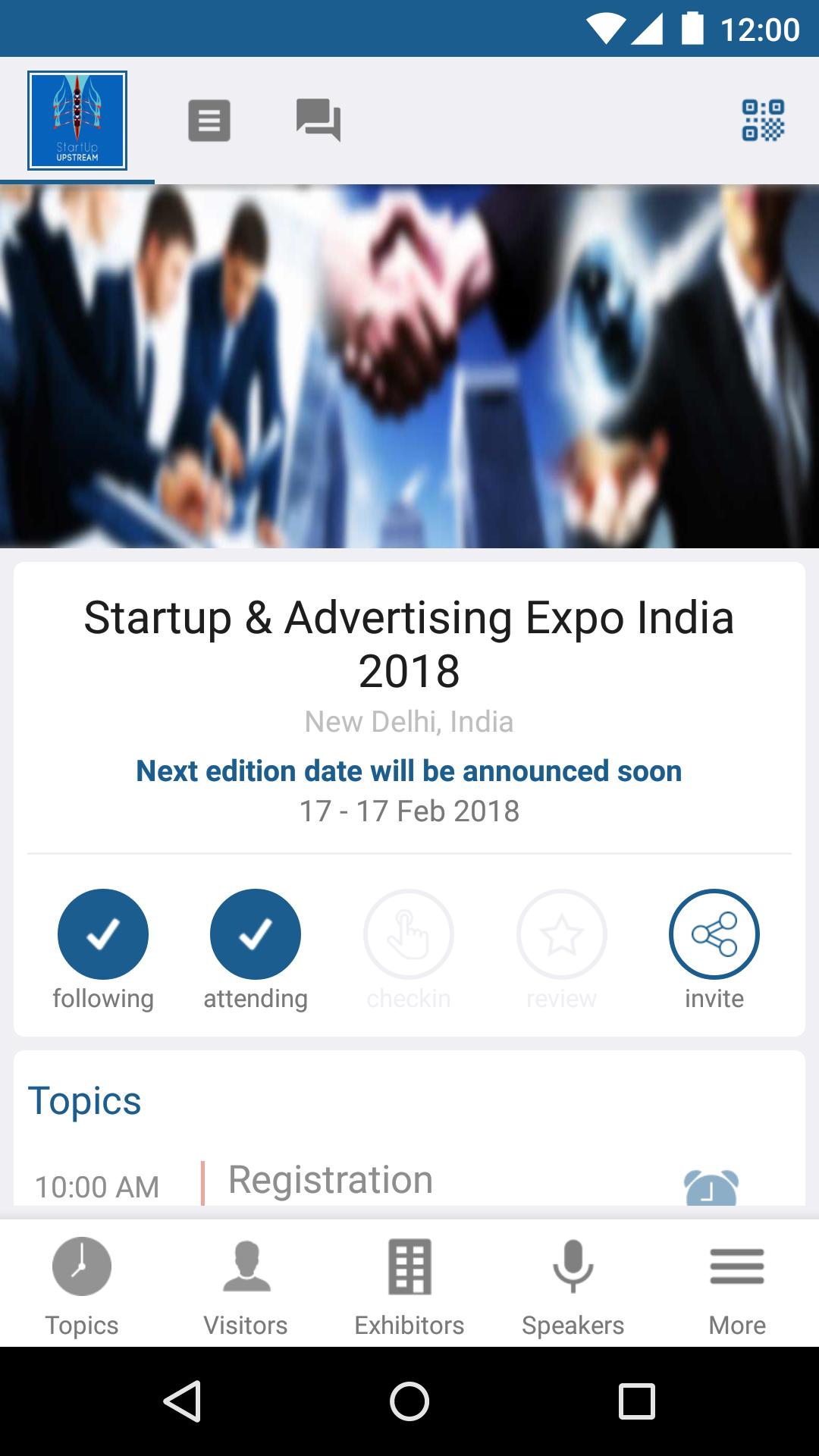
Task: Enable event checkin
Action: pyautogui.click(x=409, y=934)
